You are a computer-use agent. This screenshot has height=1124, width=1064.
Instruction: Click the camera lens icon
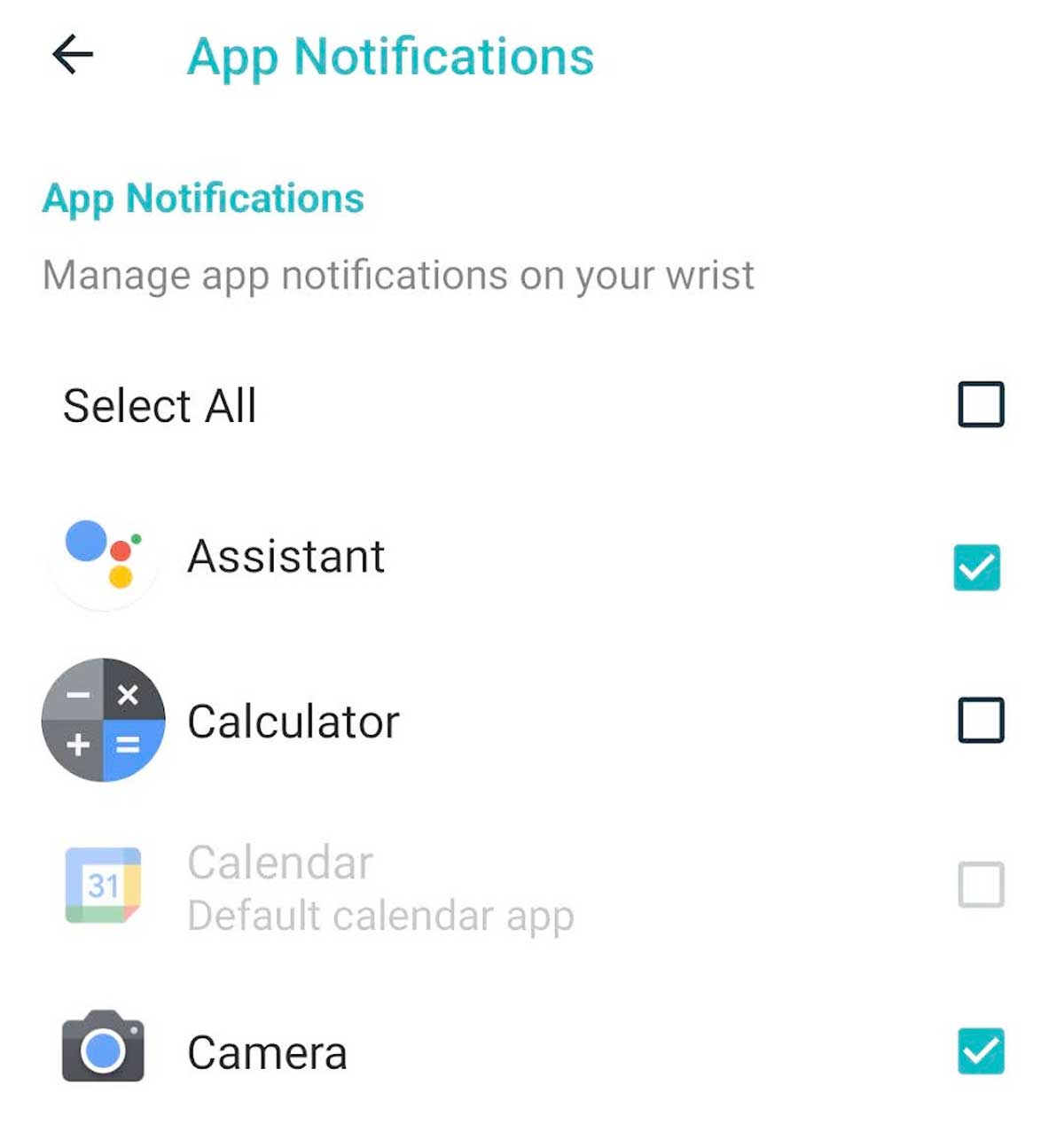[102, 1050]
